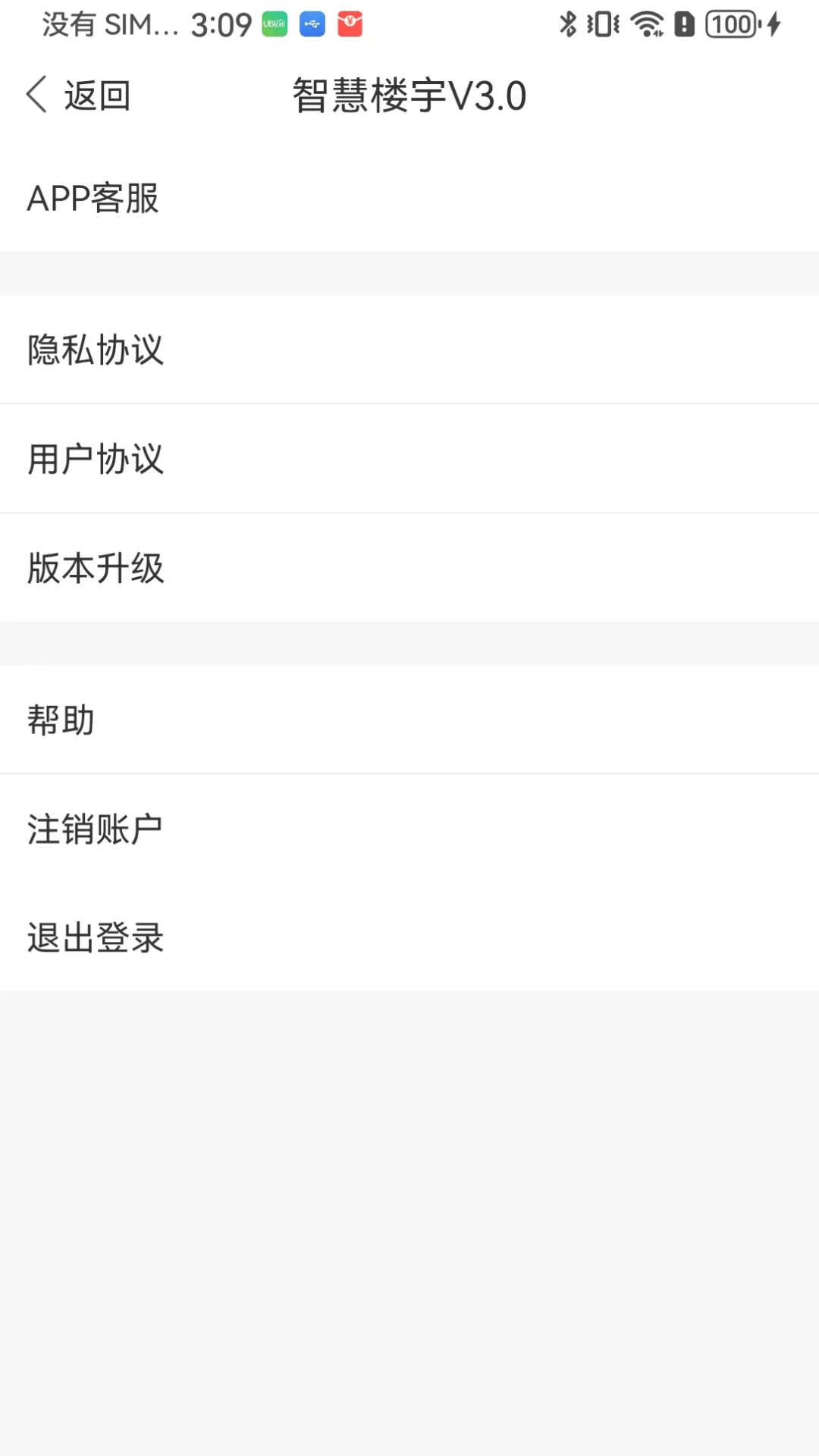819x1456 pixels.
Task: Tap the back chevron arrow
Action: (36, 94)
